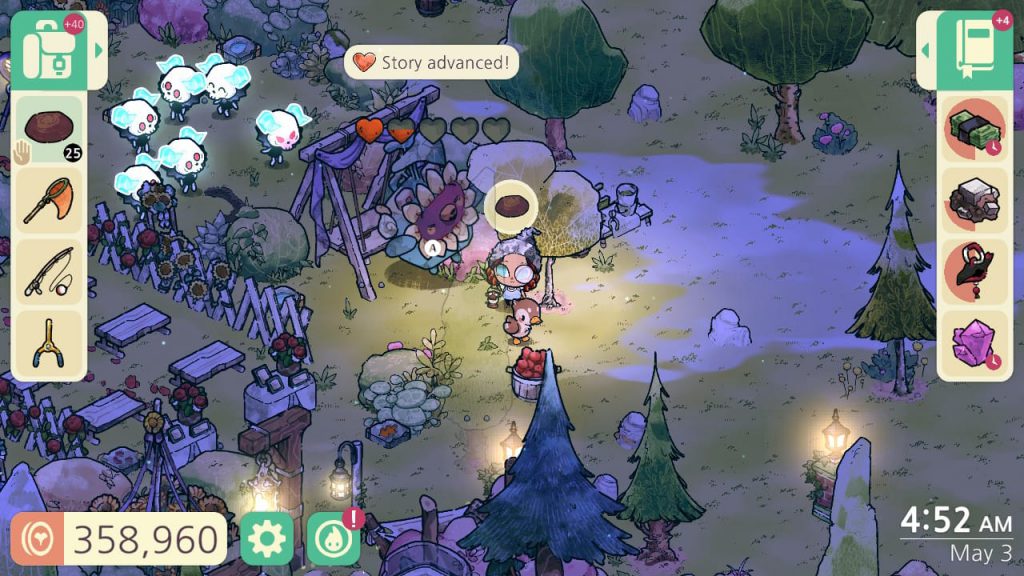
Task: Expand the right quest panel arrow
Action: (x=925, y=50)
